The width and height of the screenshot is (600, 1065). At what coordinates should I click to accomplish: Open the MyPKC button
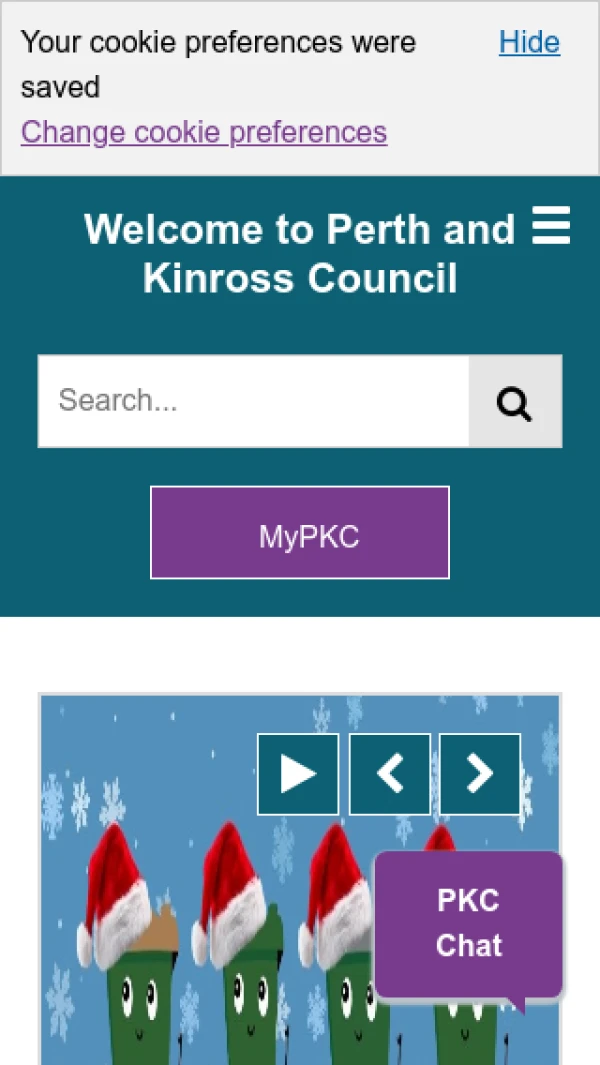point(300,533)
